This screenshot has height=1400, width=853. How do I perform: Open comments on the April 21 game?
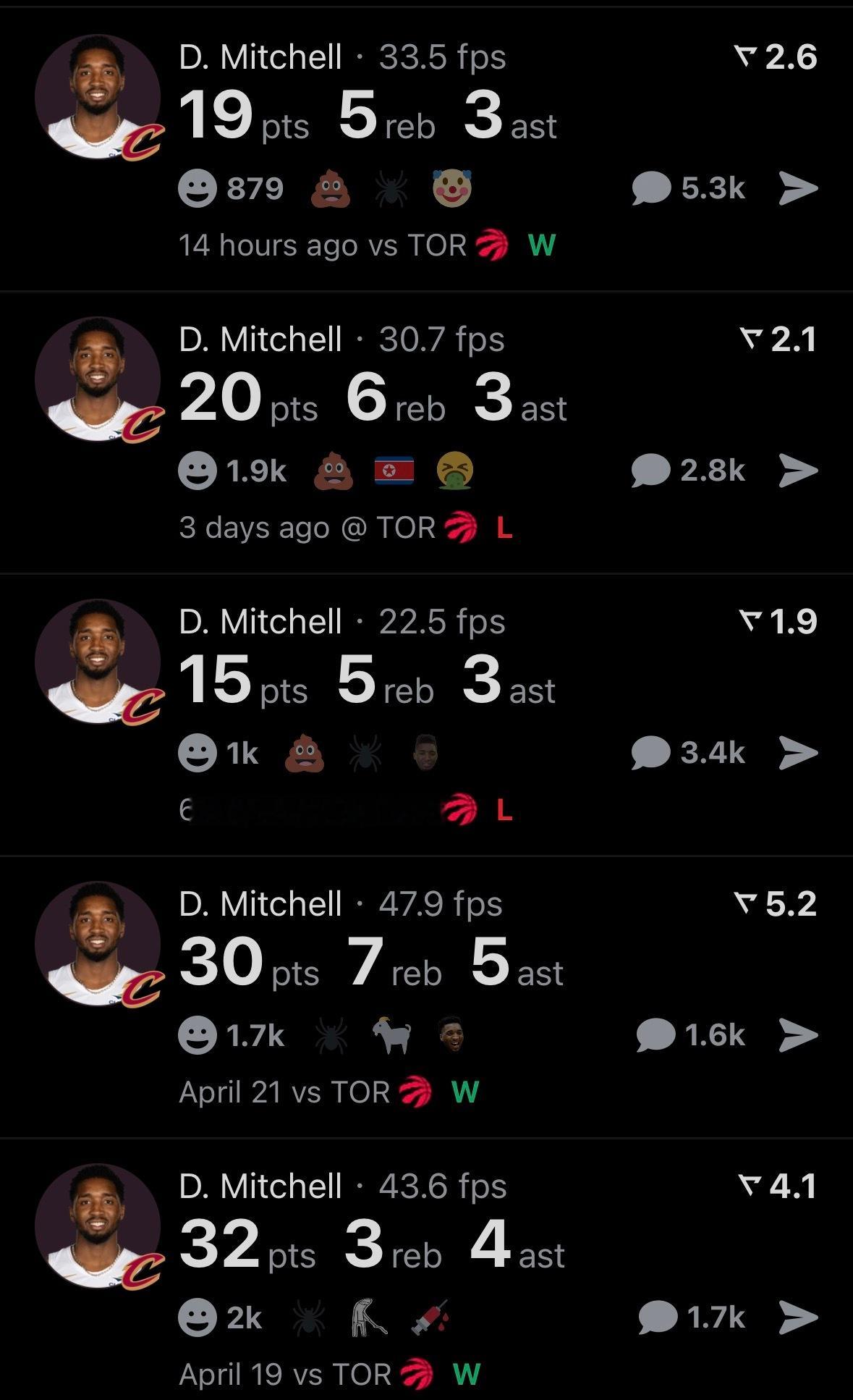pos(690,1034)
